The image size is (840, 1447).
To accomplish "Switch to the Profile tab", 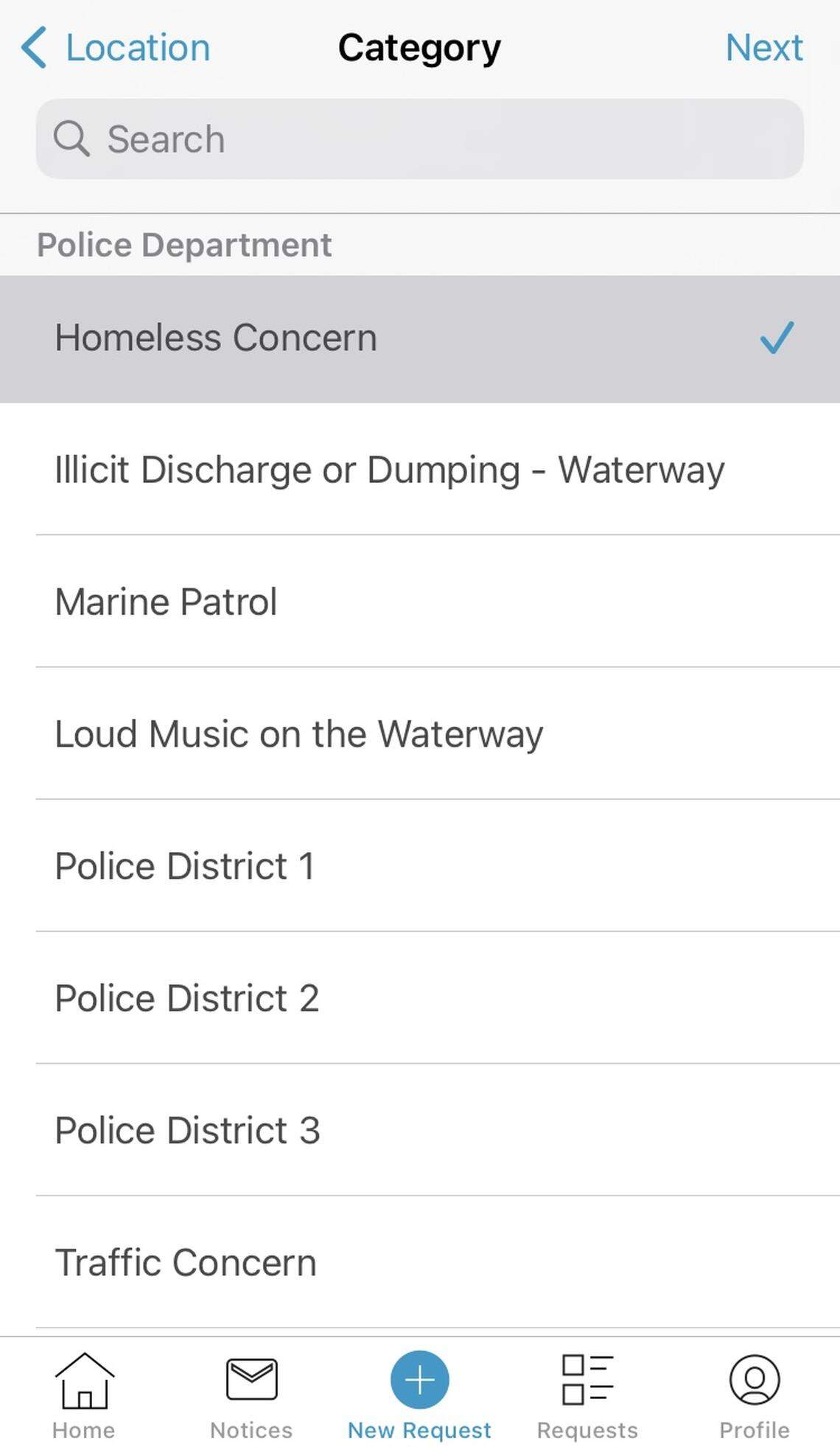I will click(x=754, y=1393).
